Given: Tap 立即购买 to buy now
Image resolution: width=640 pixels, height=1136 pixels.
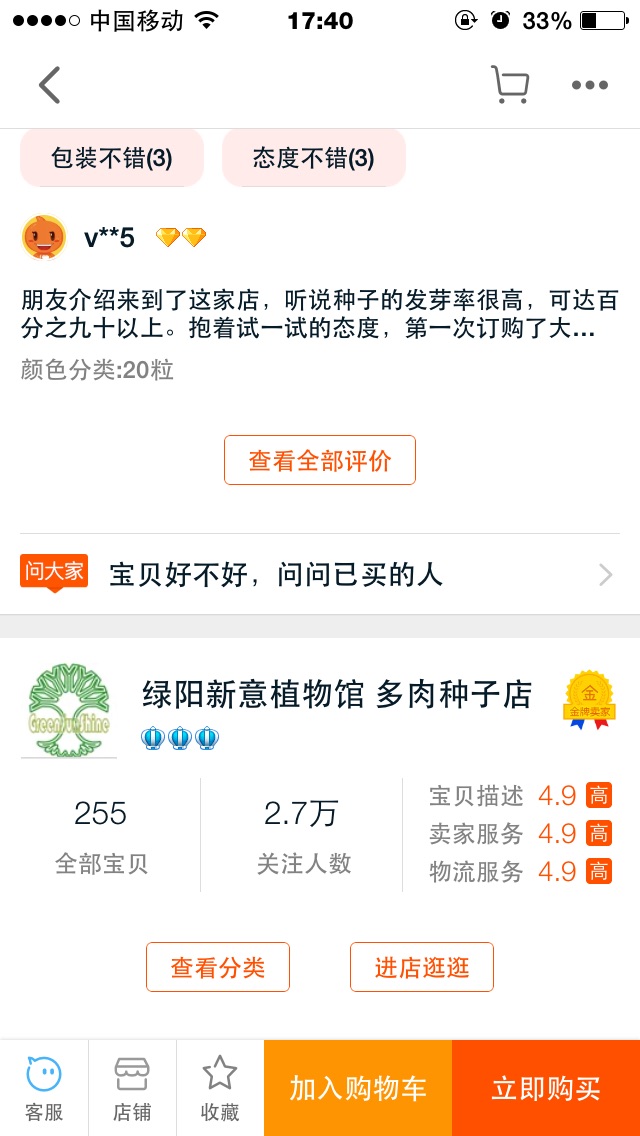Looking at the screenshot, I should 546,1088.
